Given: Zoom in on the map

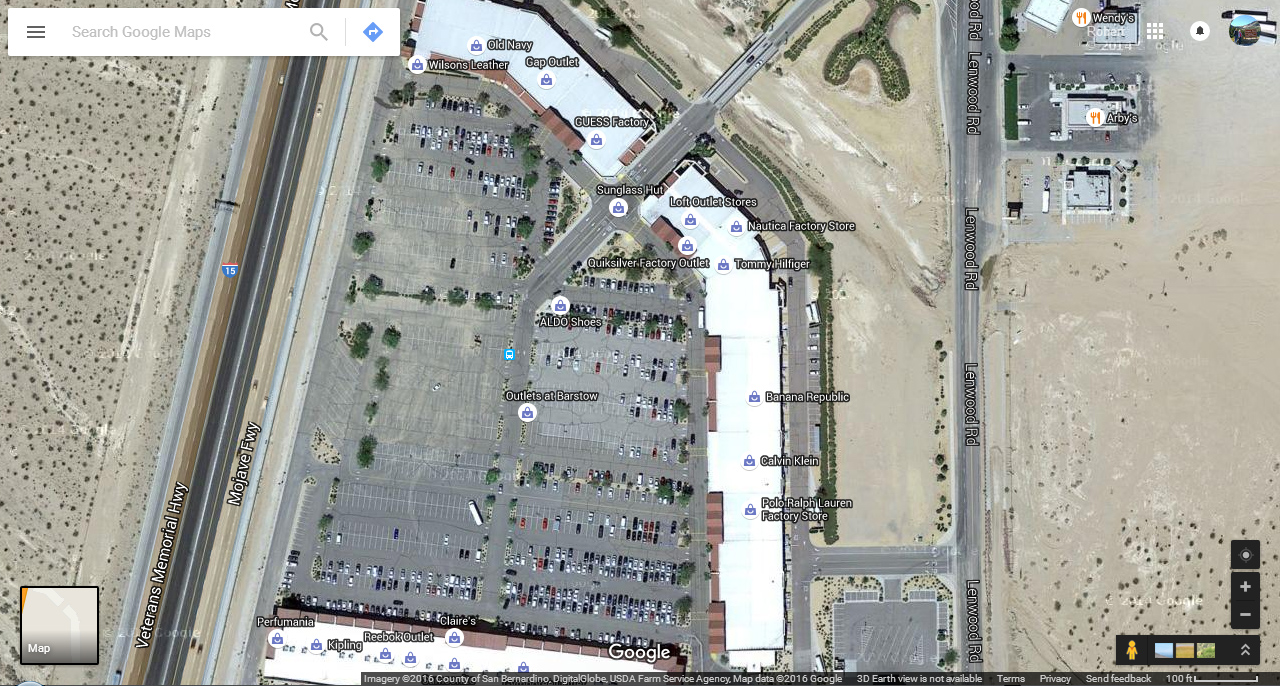Looking at the screenshot, I should (x=1245, y=587).
